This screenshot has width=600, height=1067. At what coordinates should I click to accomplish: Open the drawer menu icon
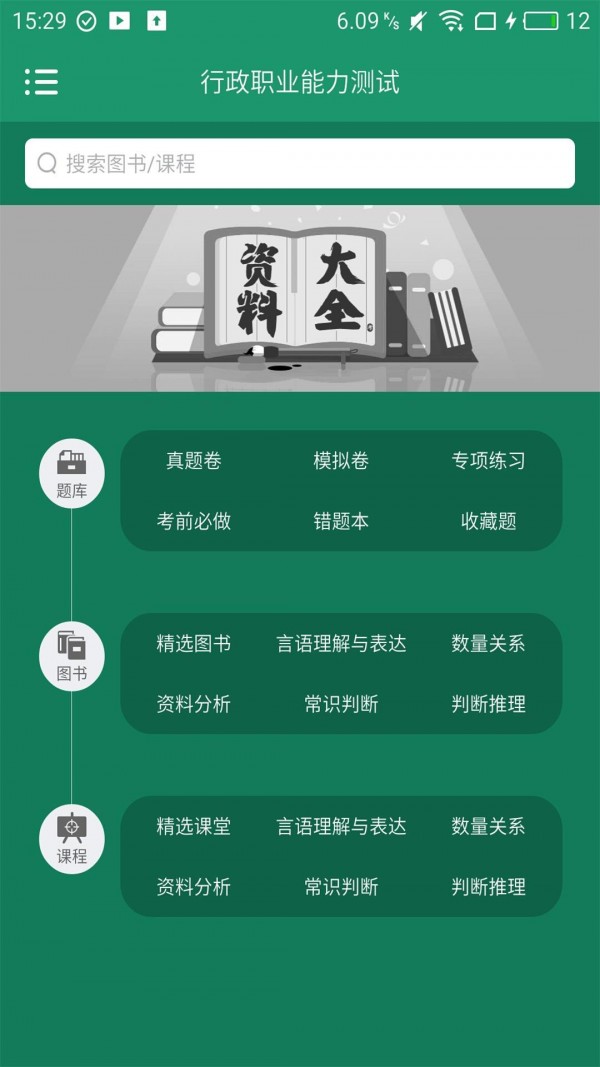pos(41,82)
